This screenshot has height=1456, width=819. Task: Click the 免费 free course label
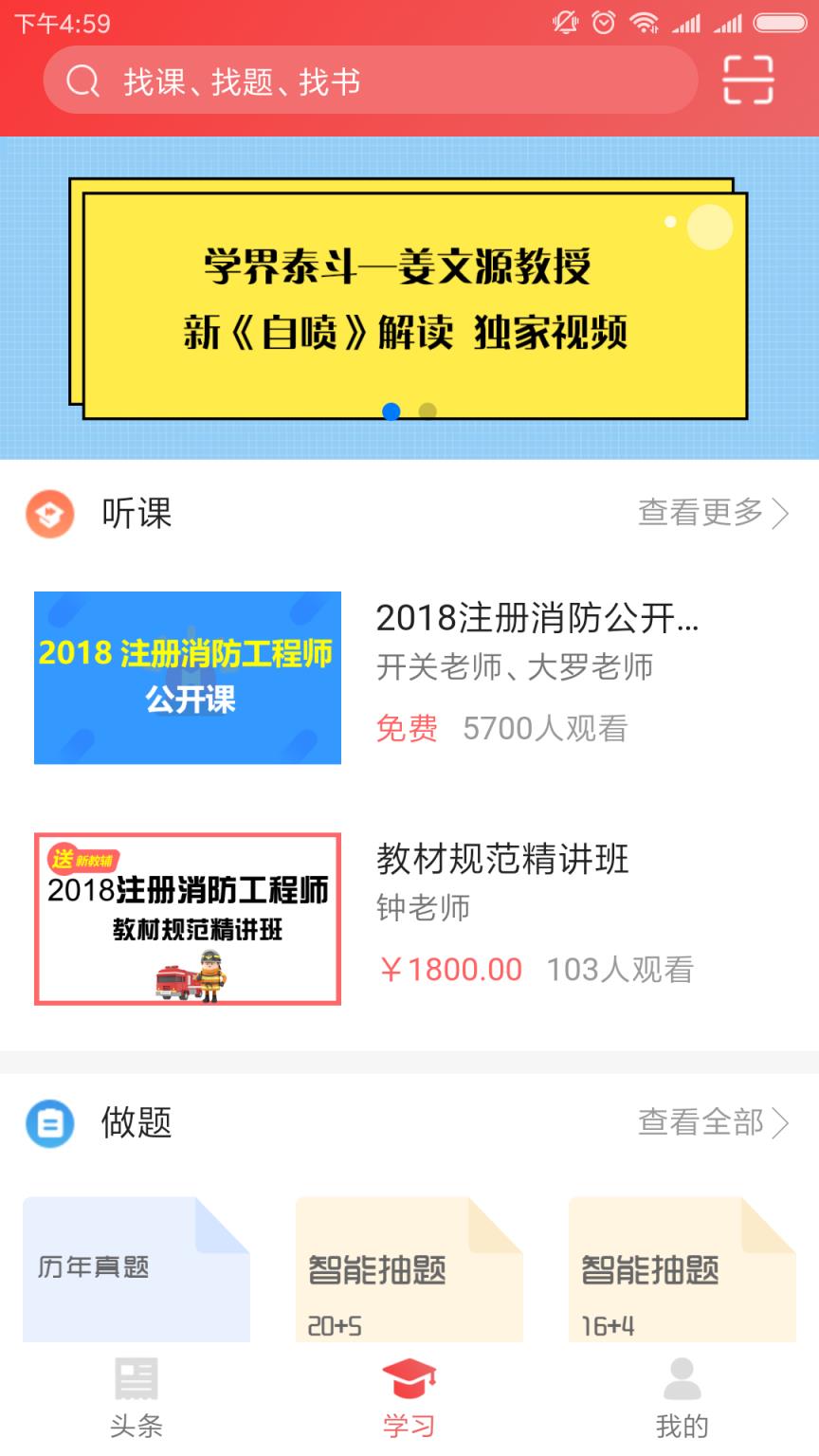coord(408,728)
